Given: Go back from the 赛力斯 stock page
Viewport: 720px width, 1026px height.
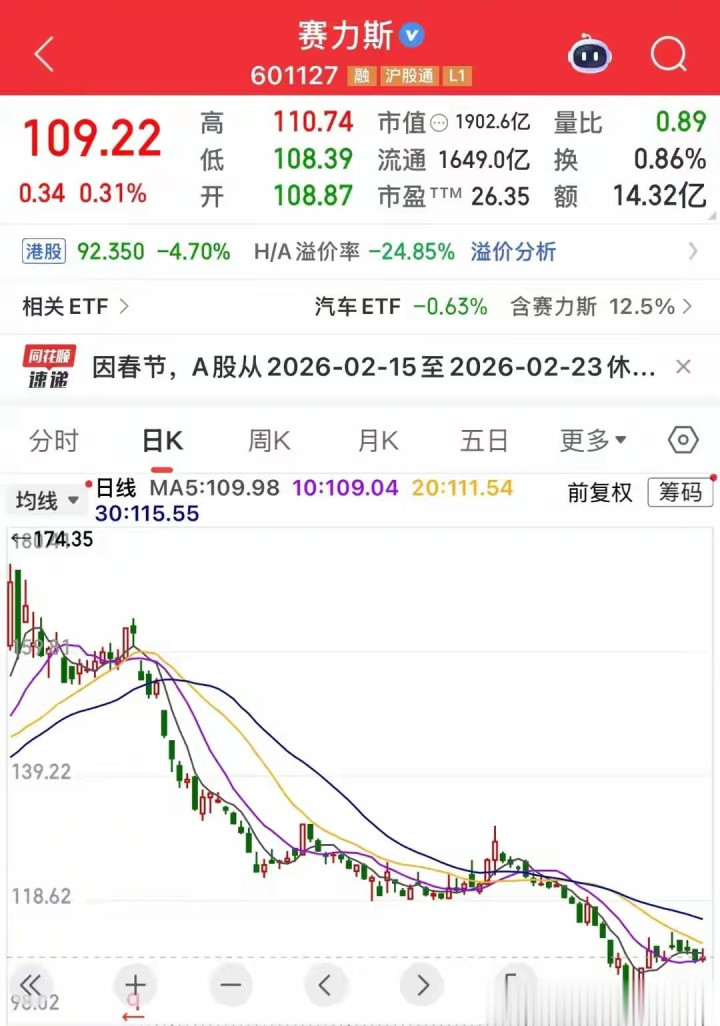Looking at the screenshot, I should click(x=44, y=55).
